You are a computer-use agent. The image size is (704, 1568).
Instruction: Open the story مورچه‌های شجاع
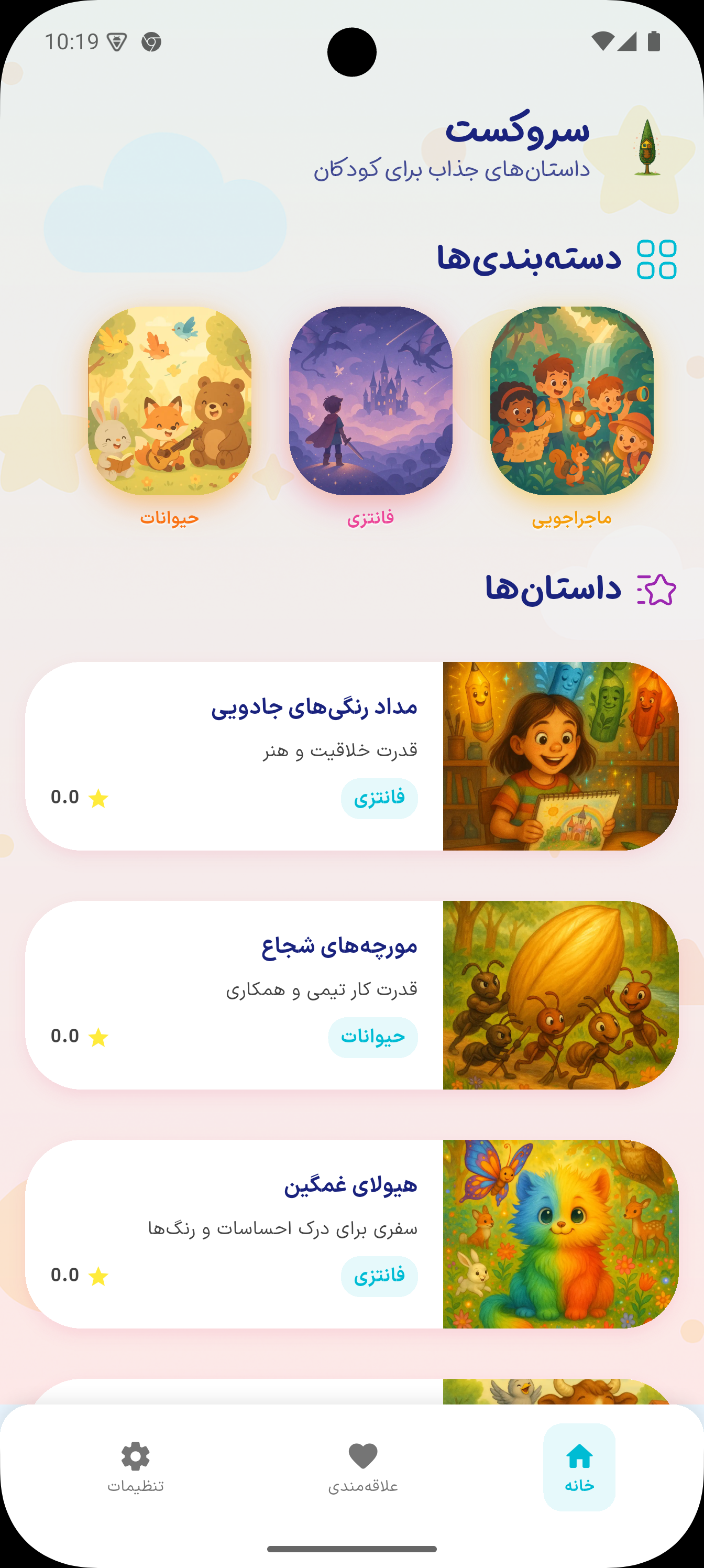[351, 995]
